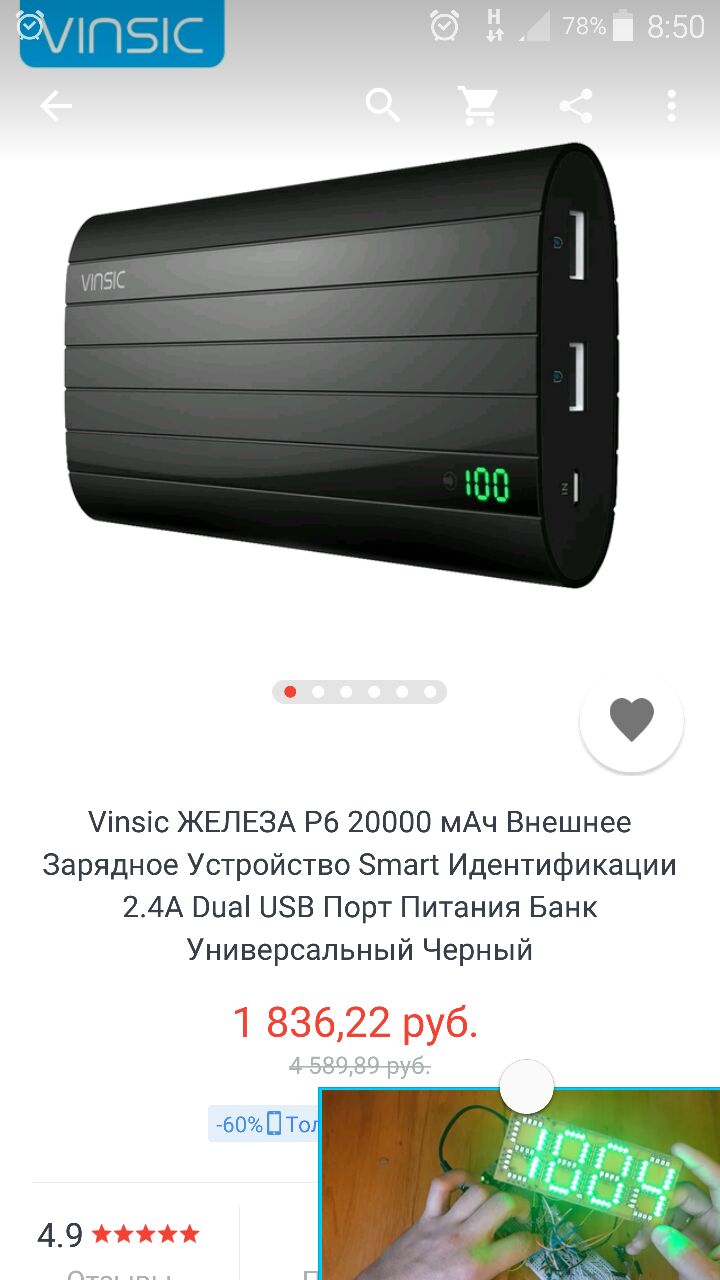Viewport: 720px width, 1280px height.
Task: Share this Vinsic power bank product
Action: [x=575, y=106]
